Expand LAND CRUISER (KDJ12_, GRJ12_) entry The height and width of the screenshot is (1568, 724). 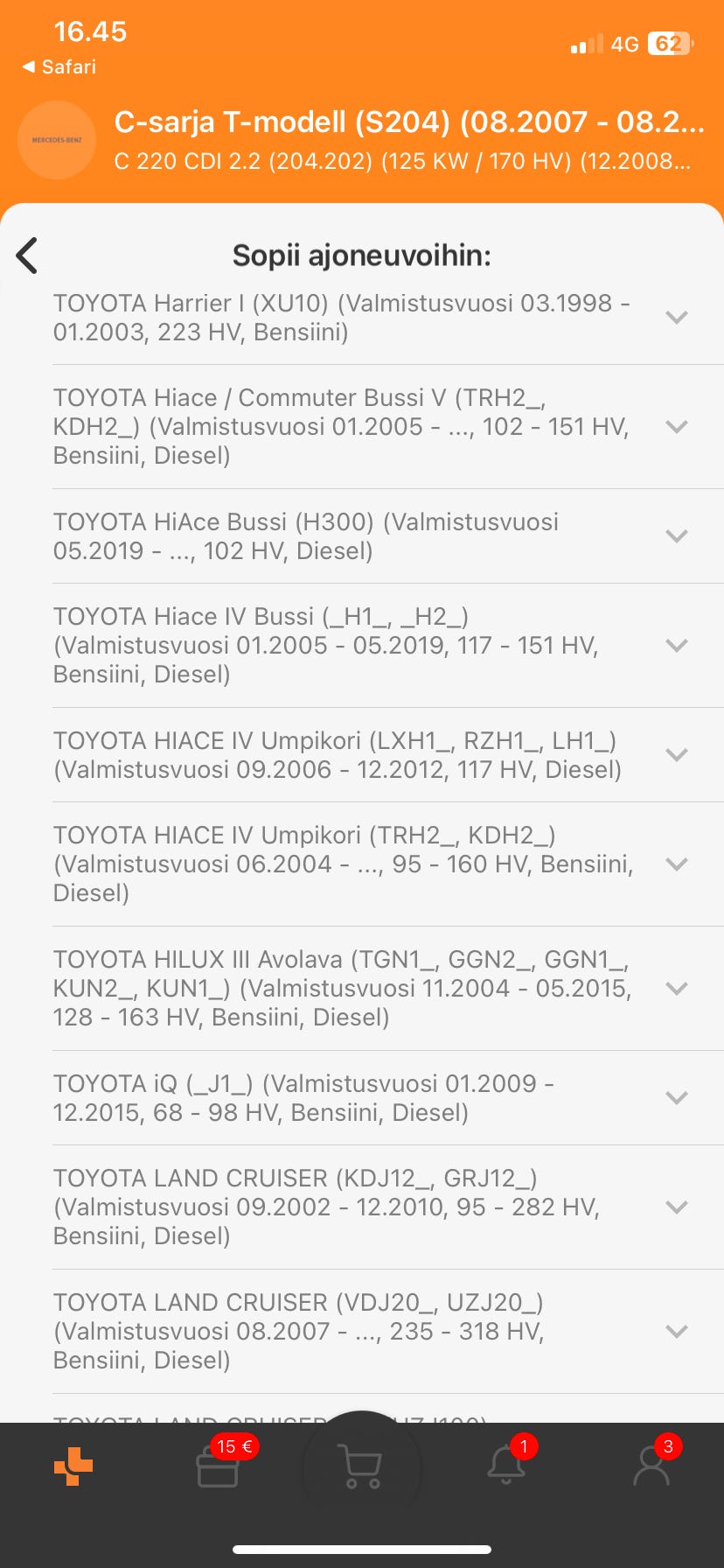(676, 1207)
